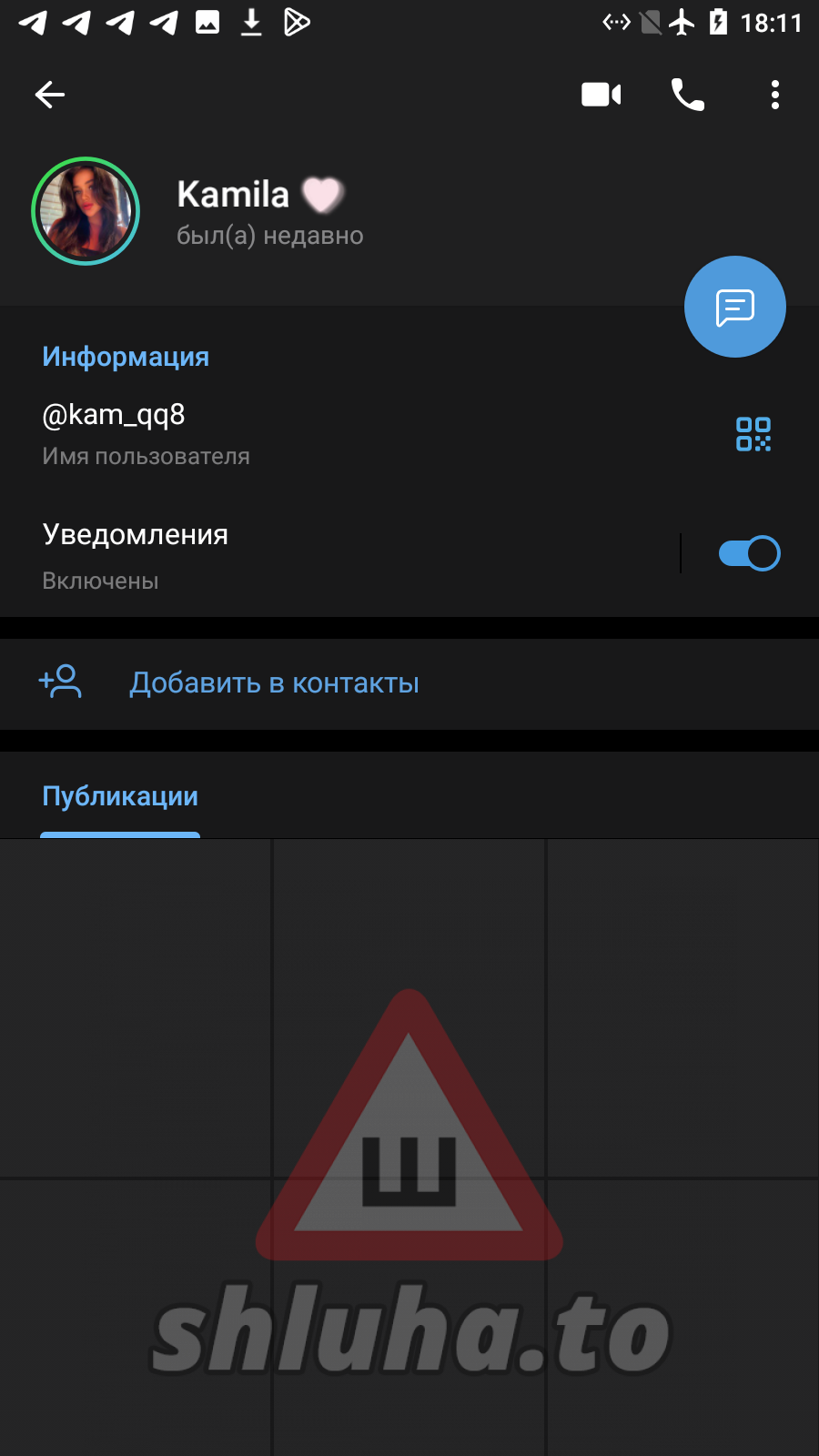819x1456 pixels.
Task: Open Kamila's profile photo
Action: click(86, 211)
